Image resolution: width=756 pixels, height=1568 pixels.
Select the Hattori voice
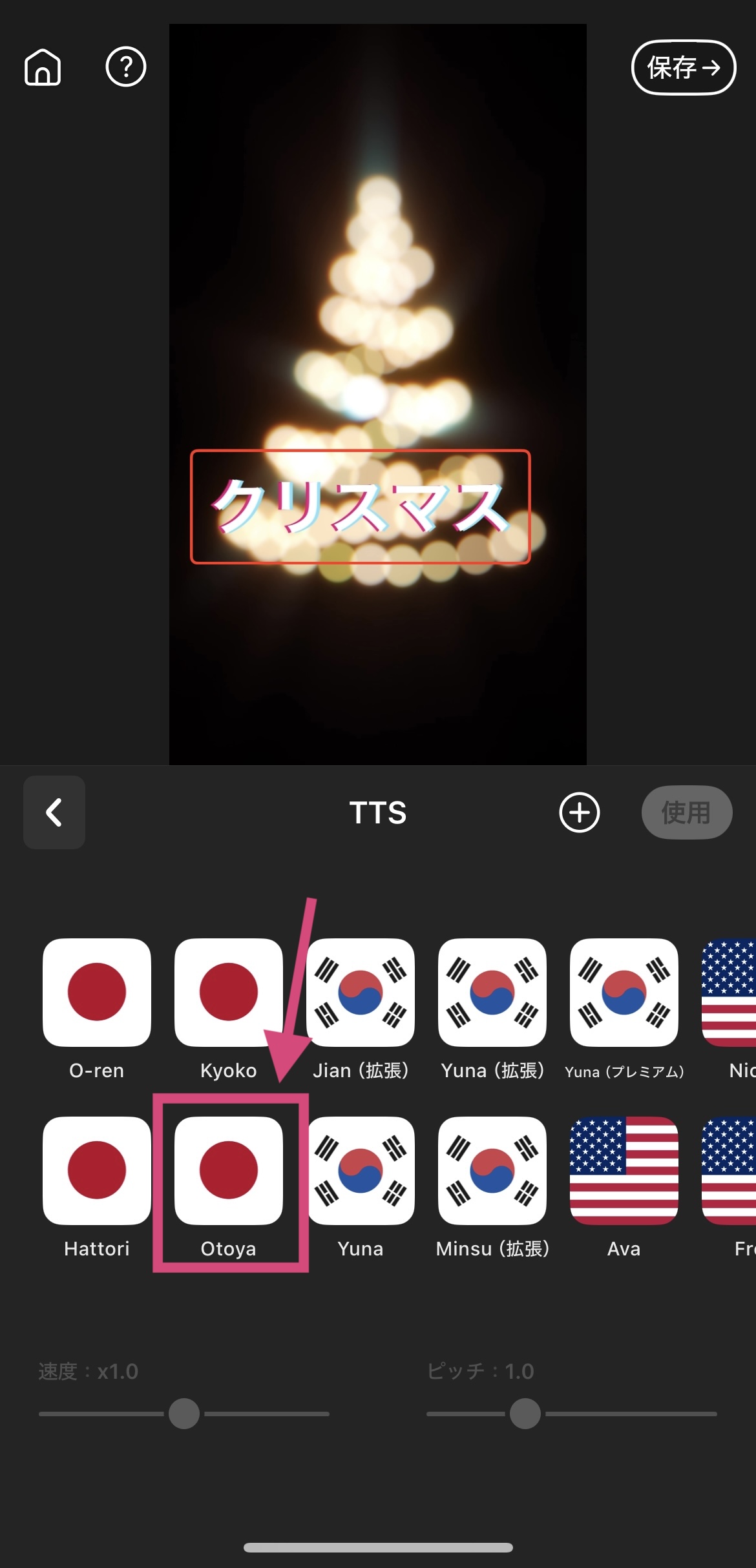coord(97,1170)
